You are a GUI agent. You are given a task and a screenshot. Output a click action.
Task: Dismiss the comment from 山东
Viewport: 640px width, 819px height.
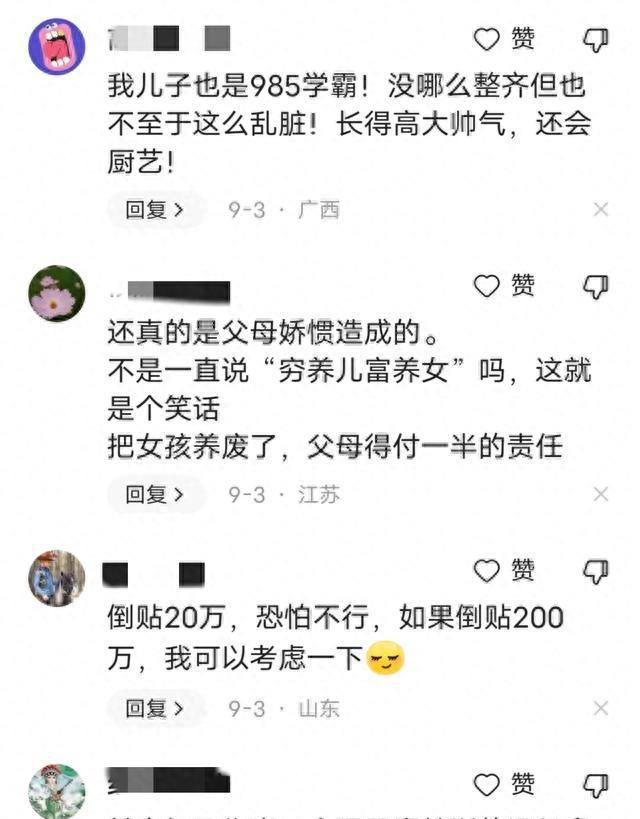point(601,708)
